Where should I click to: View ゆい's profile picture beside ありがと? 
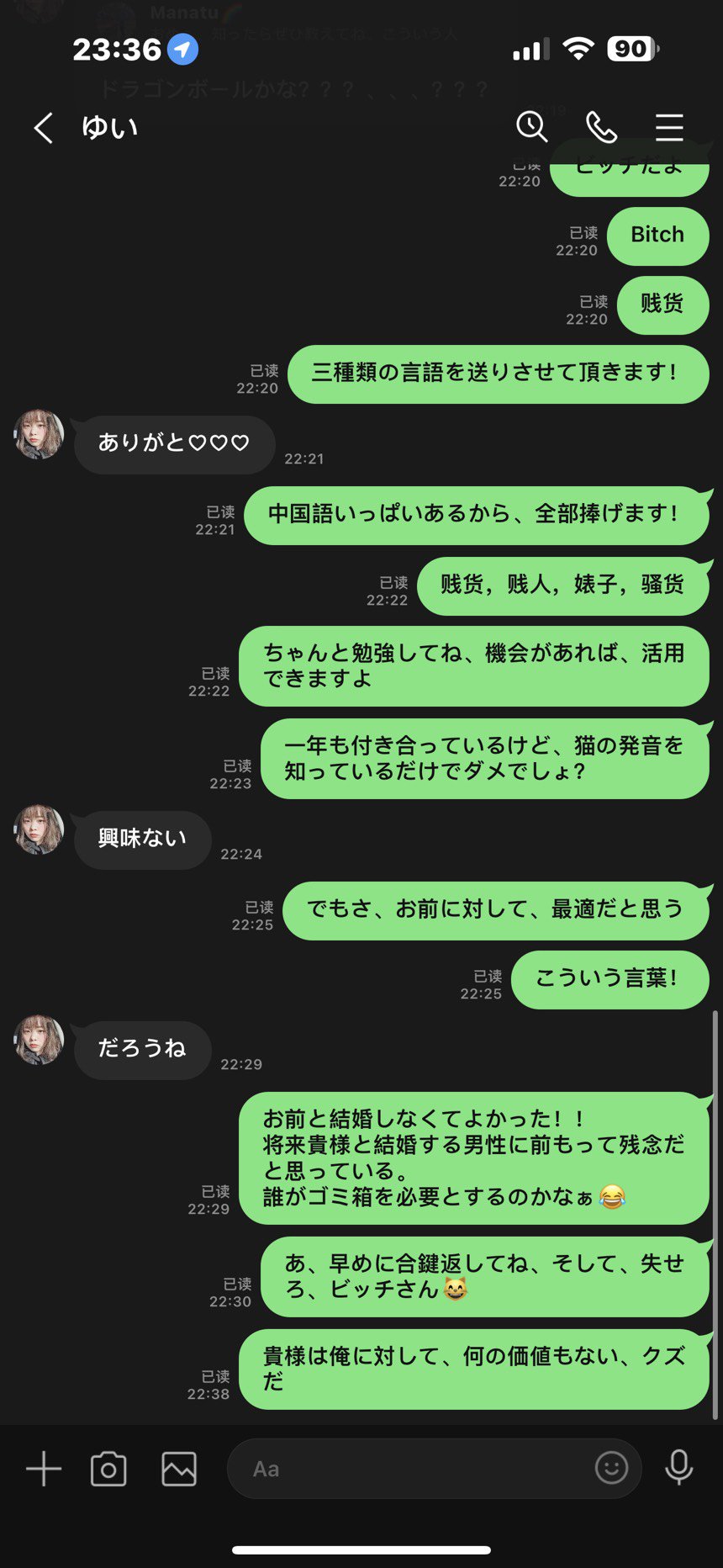39,434
